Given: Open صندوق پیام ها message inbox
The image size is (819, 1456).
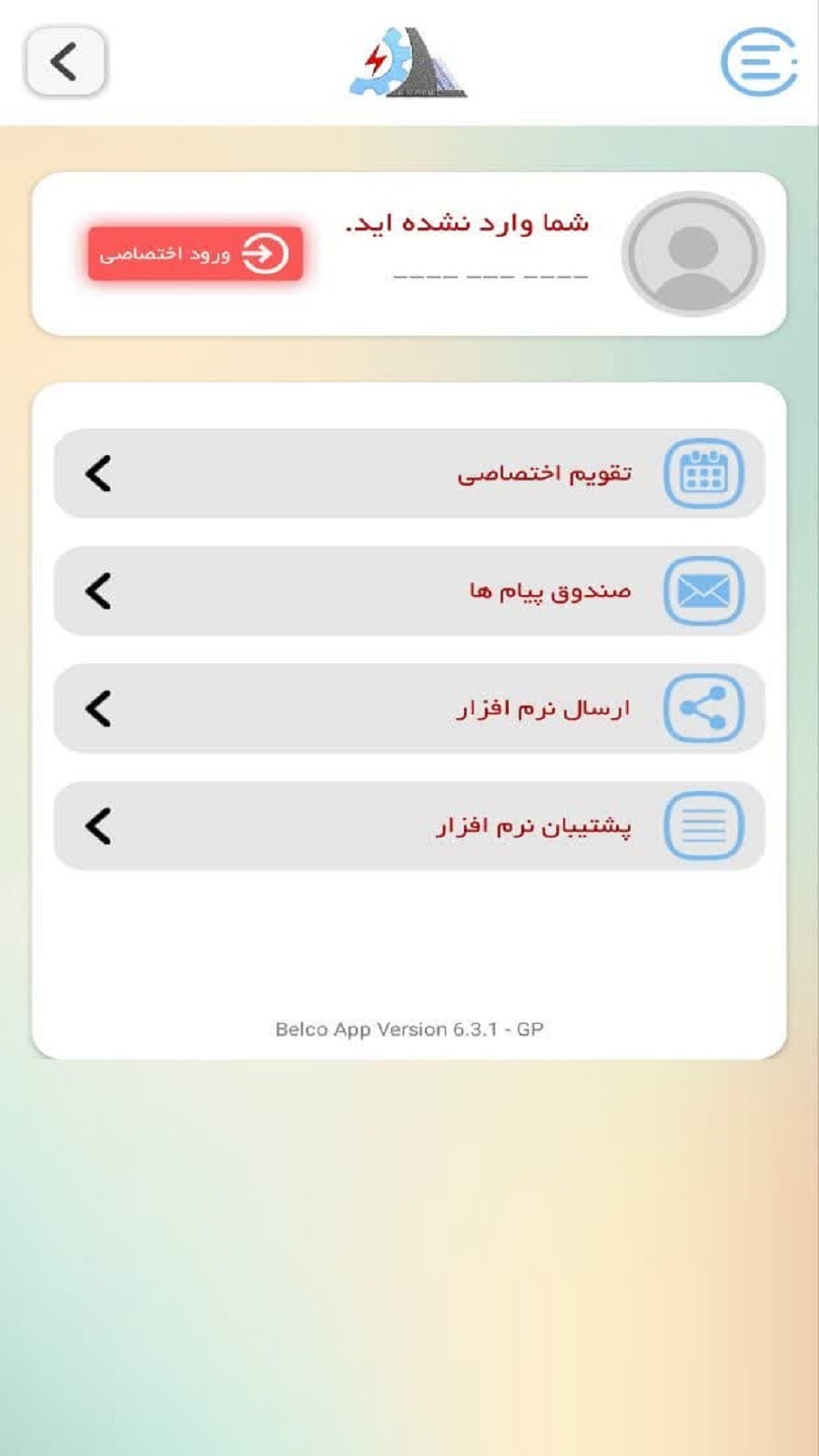Looking at the screenshot, I should coord(409,591).
